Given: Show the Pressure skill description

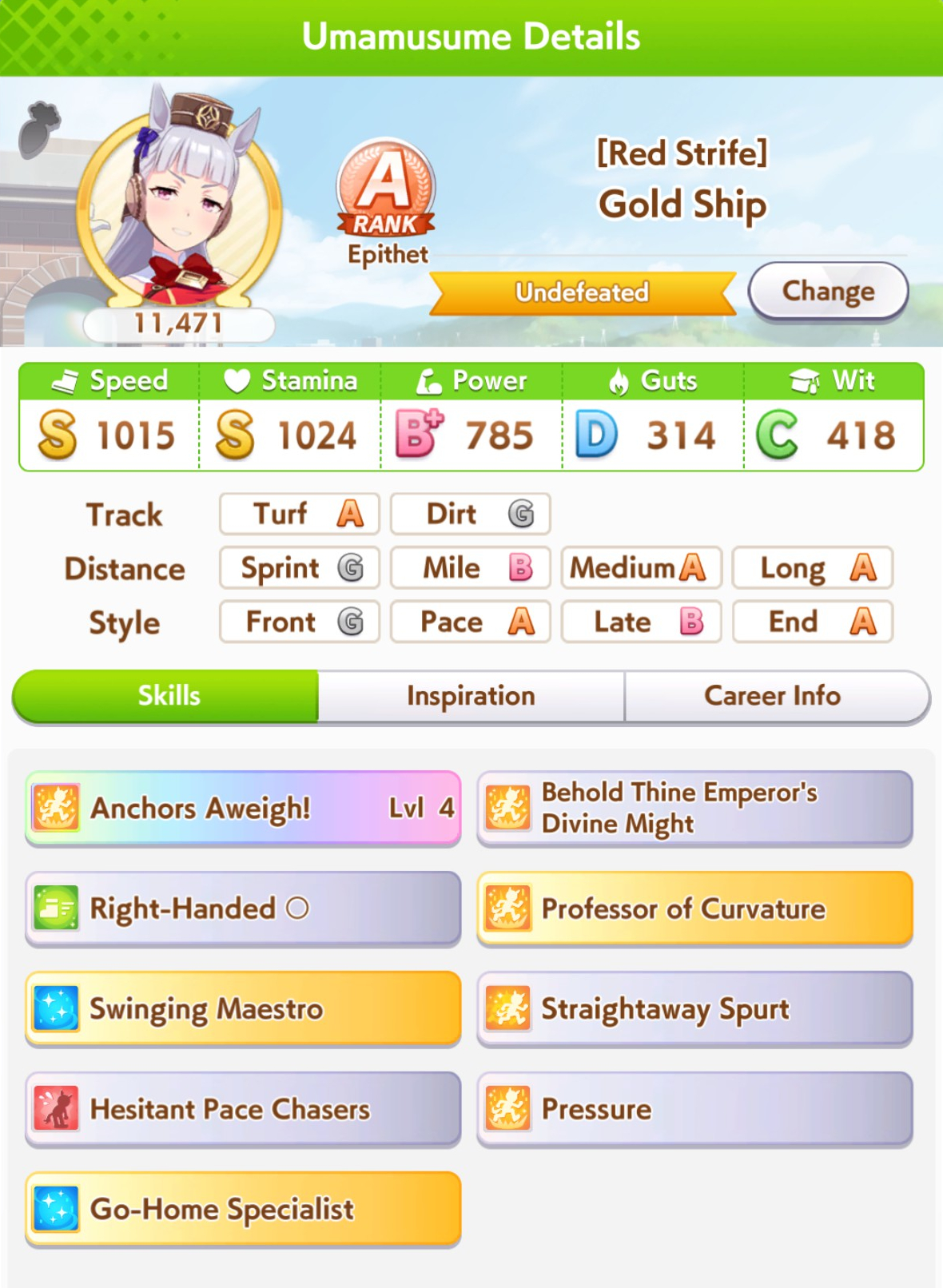Looking at the screenshot, I should (x=694, y=1109).
